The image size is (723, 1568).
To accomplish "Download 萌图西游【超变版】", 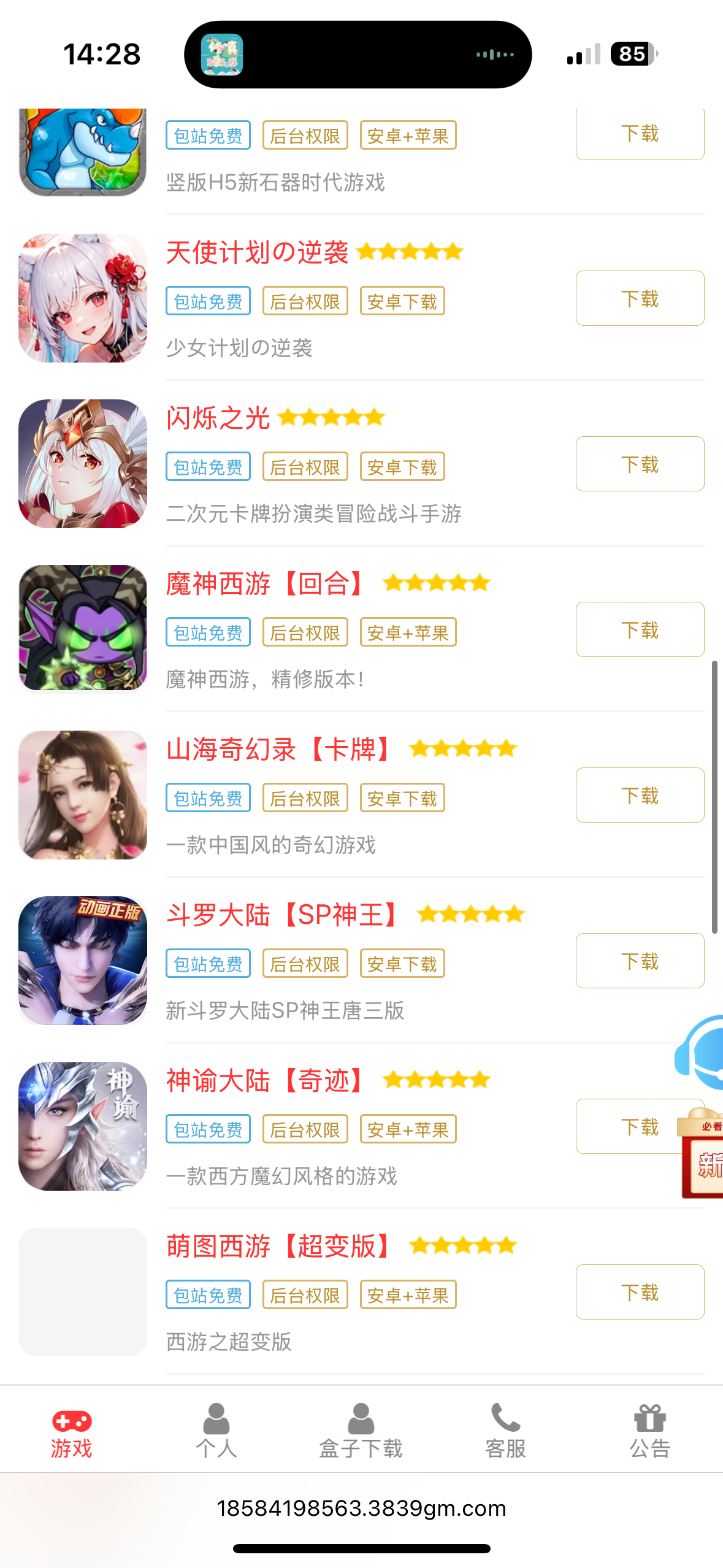I will [x=639, y=1293].
